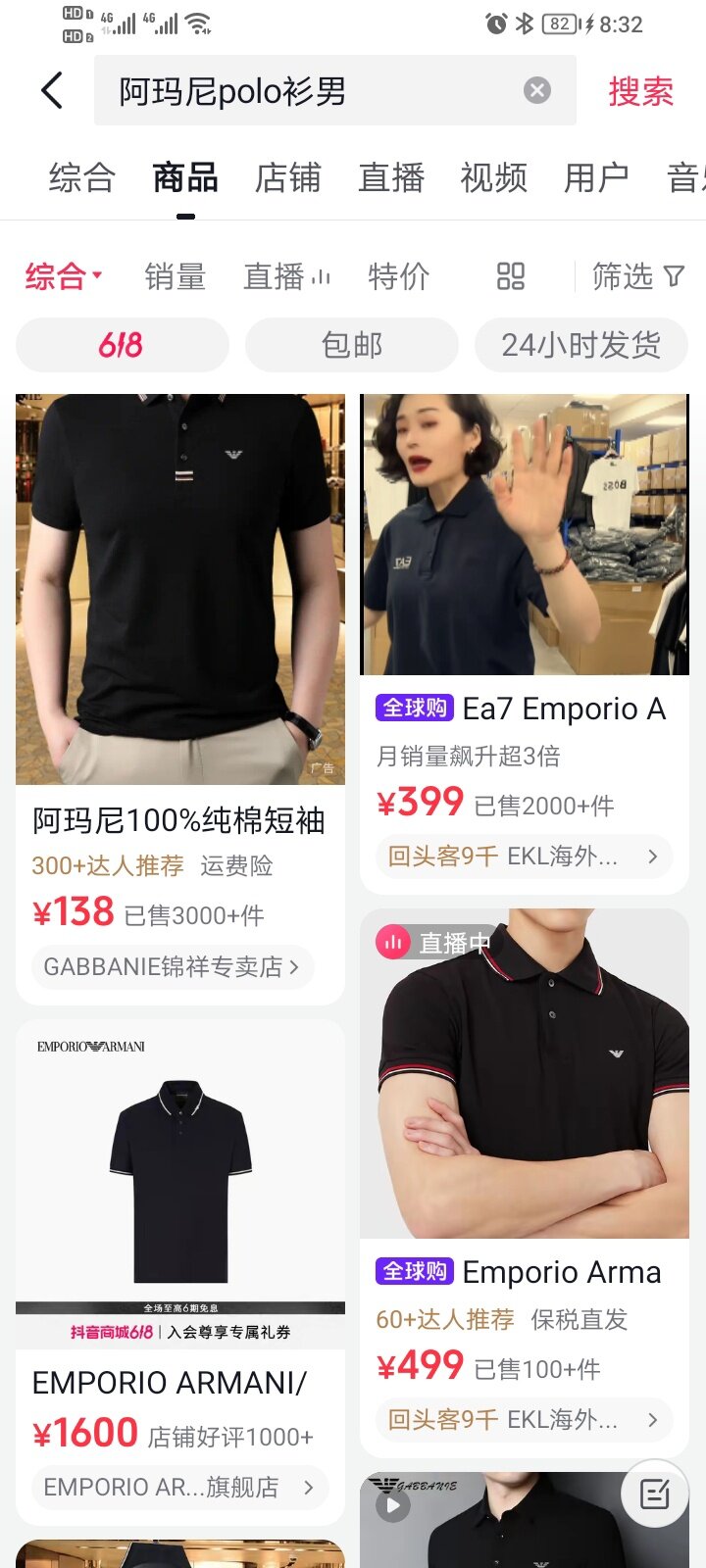Viewport: 706px width, 1568px height.
Task: Filter by 24小时发货
Action: [580, 345]
